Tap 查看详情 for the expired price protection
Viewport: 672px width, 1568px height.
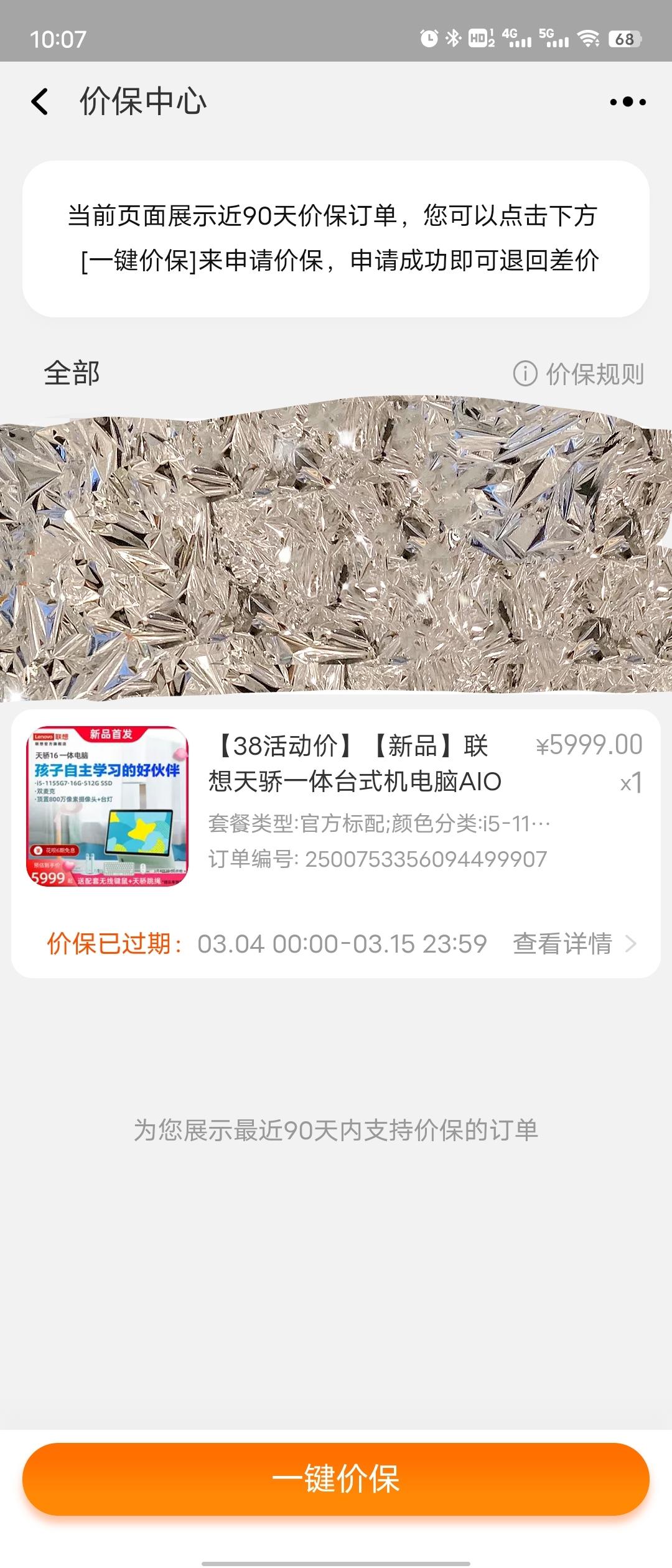(x=574, y=944)
